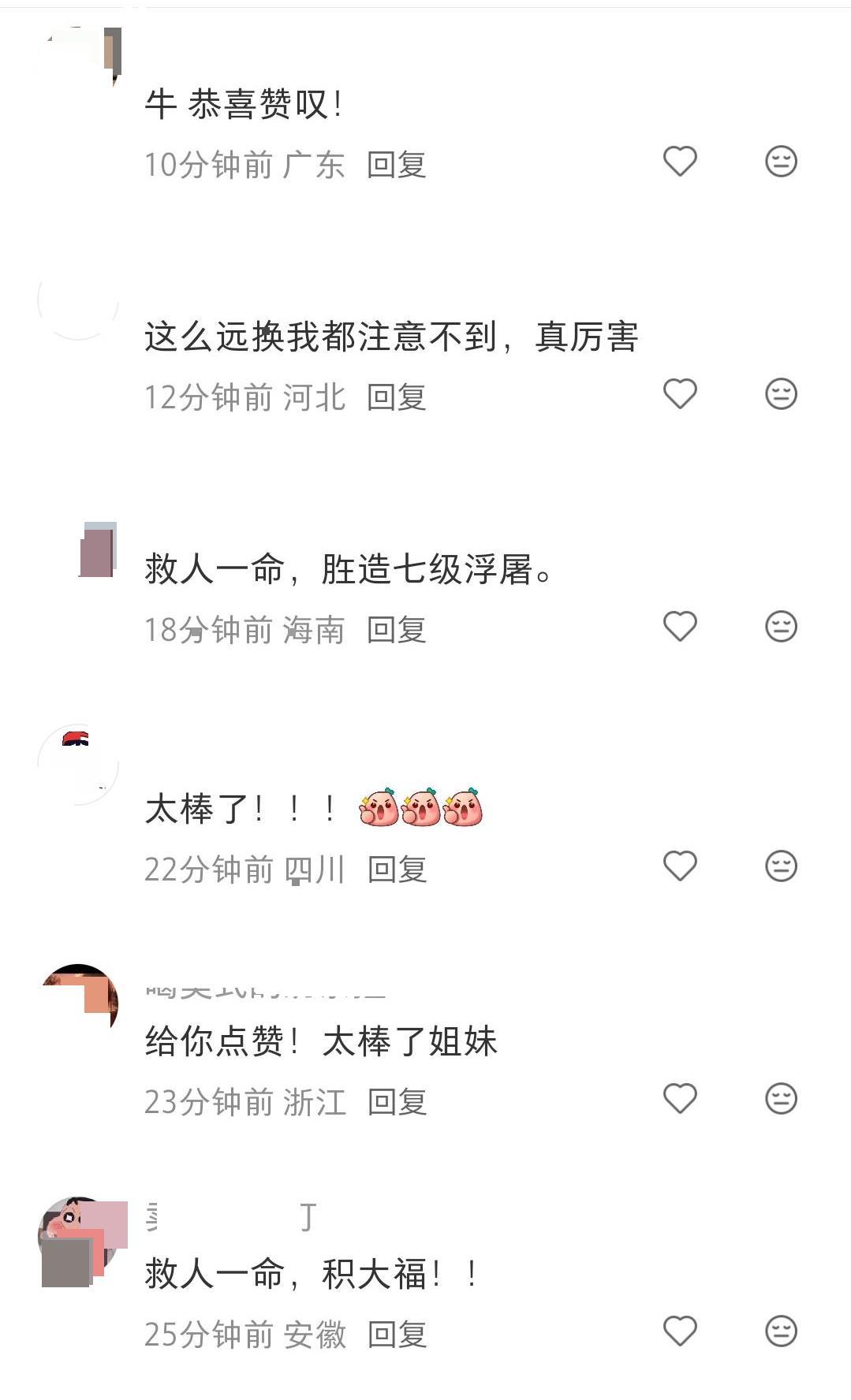The width and height of the screenshot is (851, 1400).
Task: Open emoji panel for the 海南 comment
Action: pyautogui.click(x=782, y=625)
